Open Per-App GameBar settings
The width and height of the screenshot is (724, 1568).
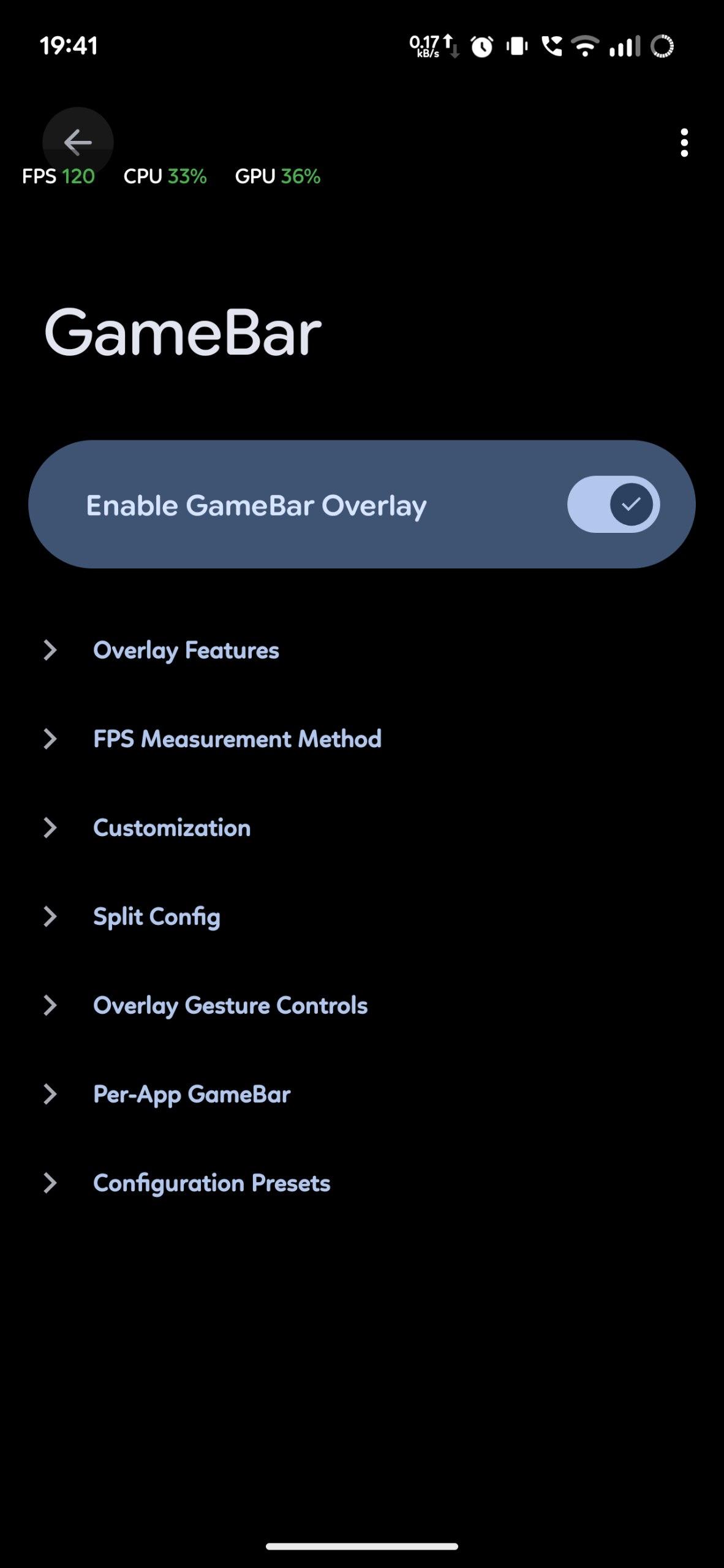pyautogui.click(x=191, y=1094)
